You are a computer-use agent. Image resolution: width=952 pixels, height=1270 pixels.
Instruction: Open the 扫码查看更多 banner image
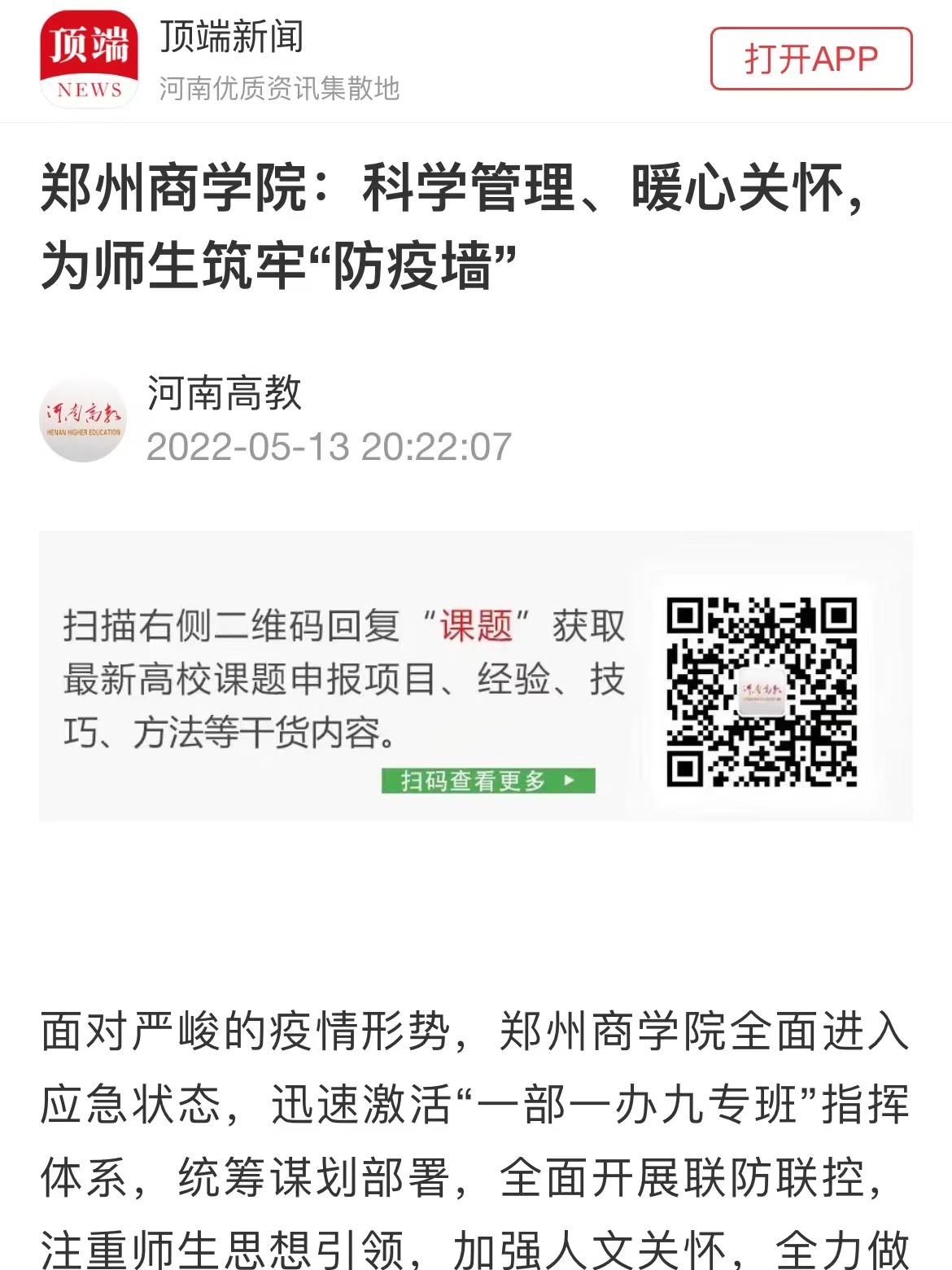tap(476, 676)
